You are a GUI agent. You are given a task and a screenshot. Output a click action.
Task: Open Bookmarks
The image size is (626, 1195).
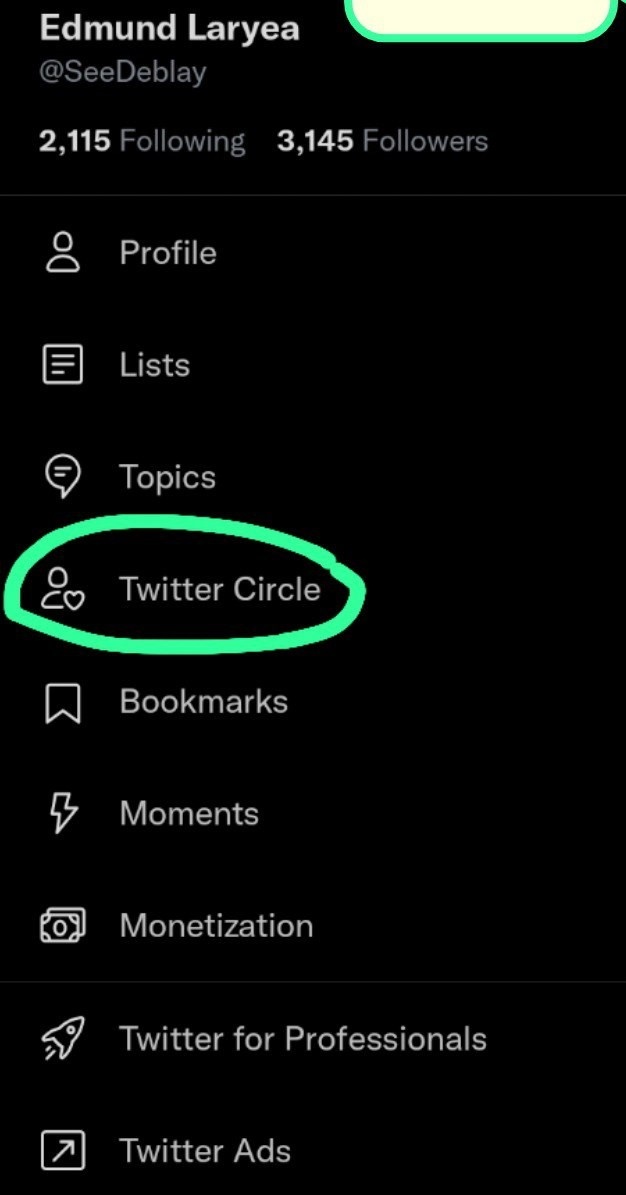[313, 701]
